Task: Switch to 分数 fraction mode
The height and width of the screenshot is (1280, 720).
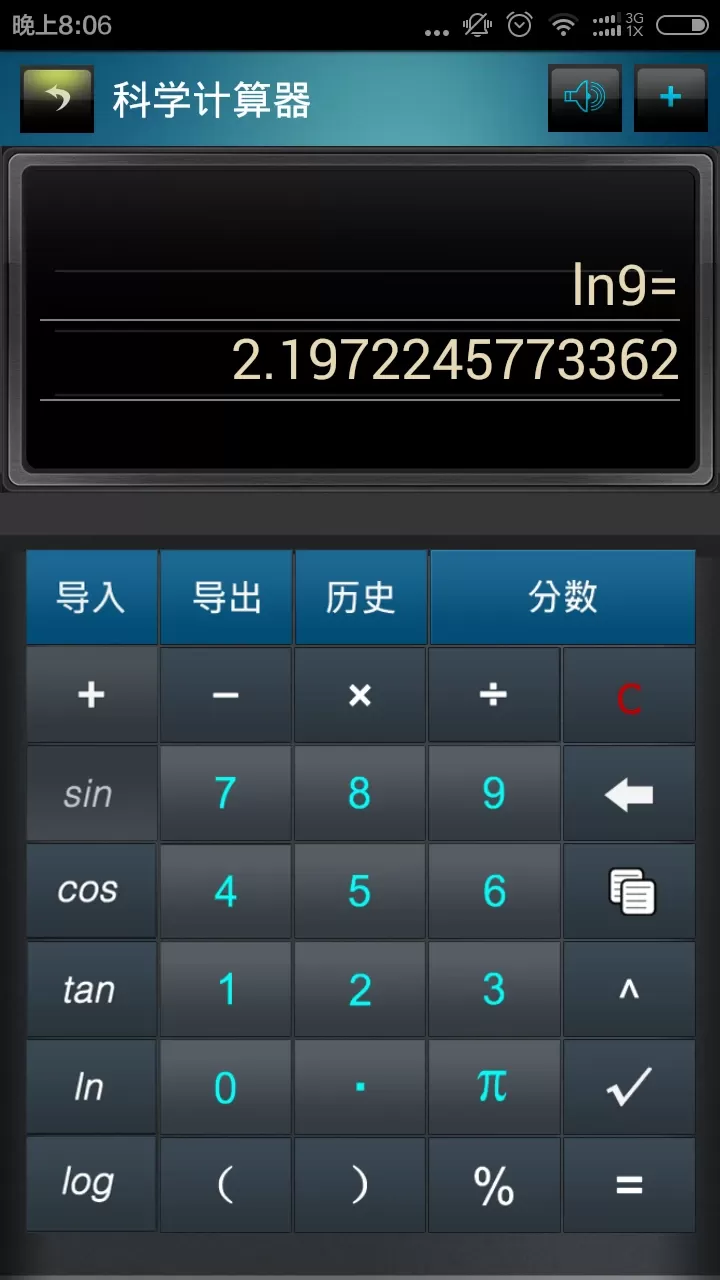Action: point(562,597)
